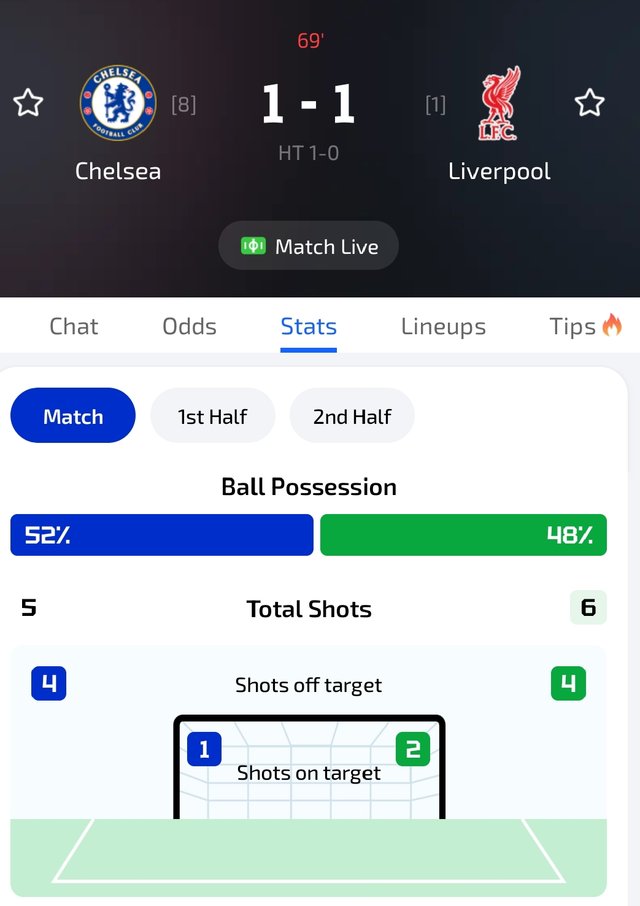640x906 pixels.
Task: Favorite Liverpool with the star icon
Action: click(x=590, y=102)
